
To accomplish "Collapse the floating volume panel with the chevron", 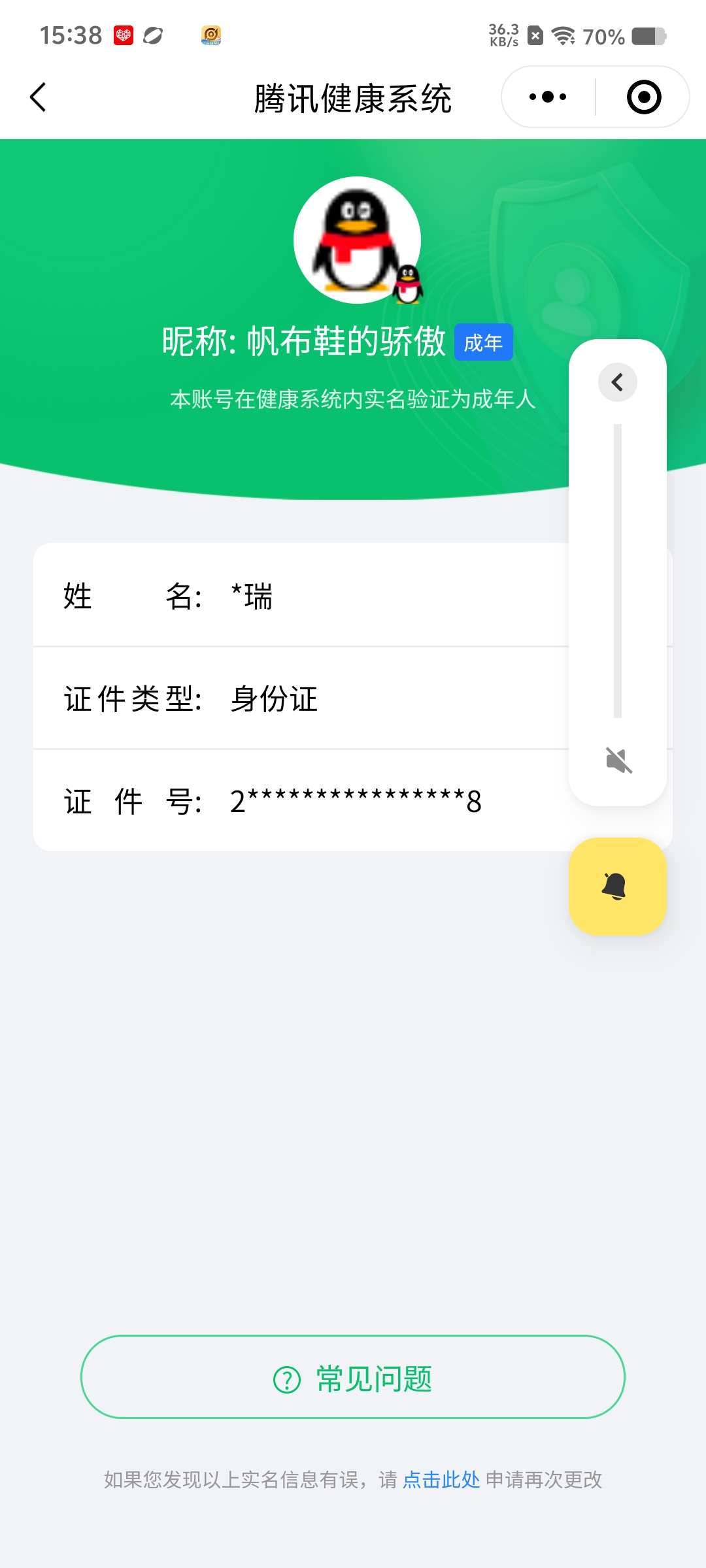I will [617, 383].
